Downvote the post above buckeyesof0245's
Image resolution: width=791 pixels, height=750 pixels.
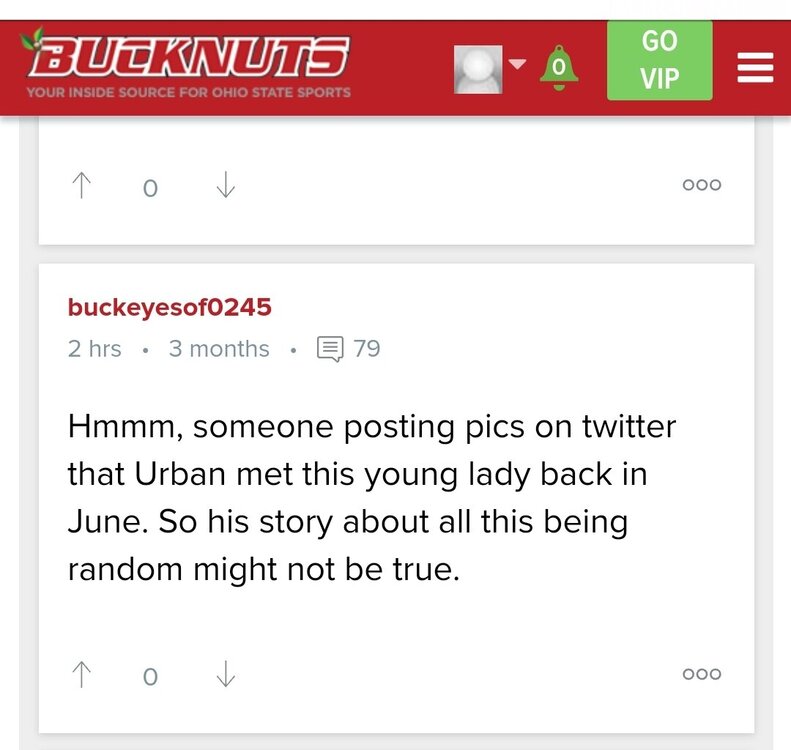tap(226, 186)
